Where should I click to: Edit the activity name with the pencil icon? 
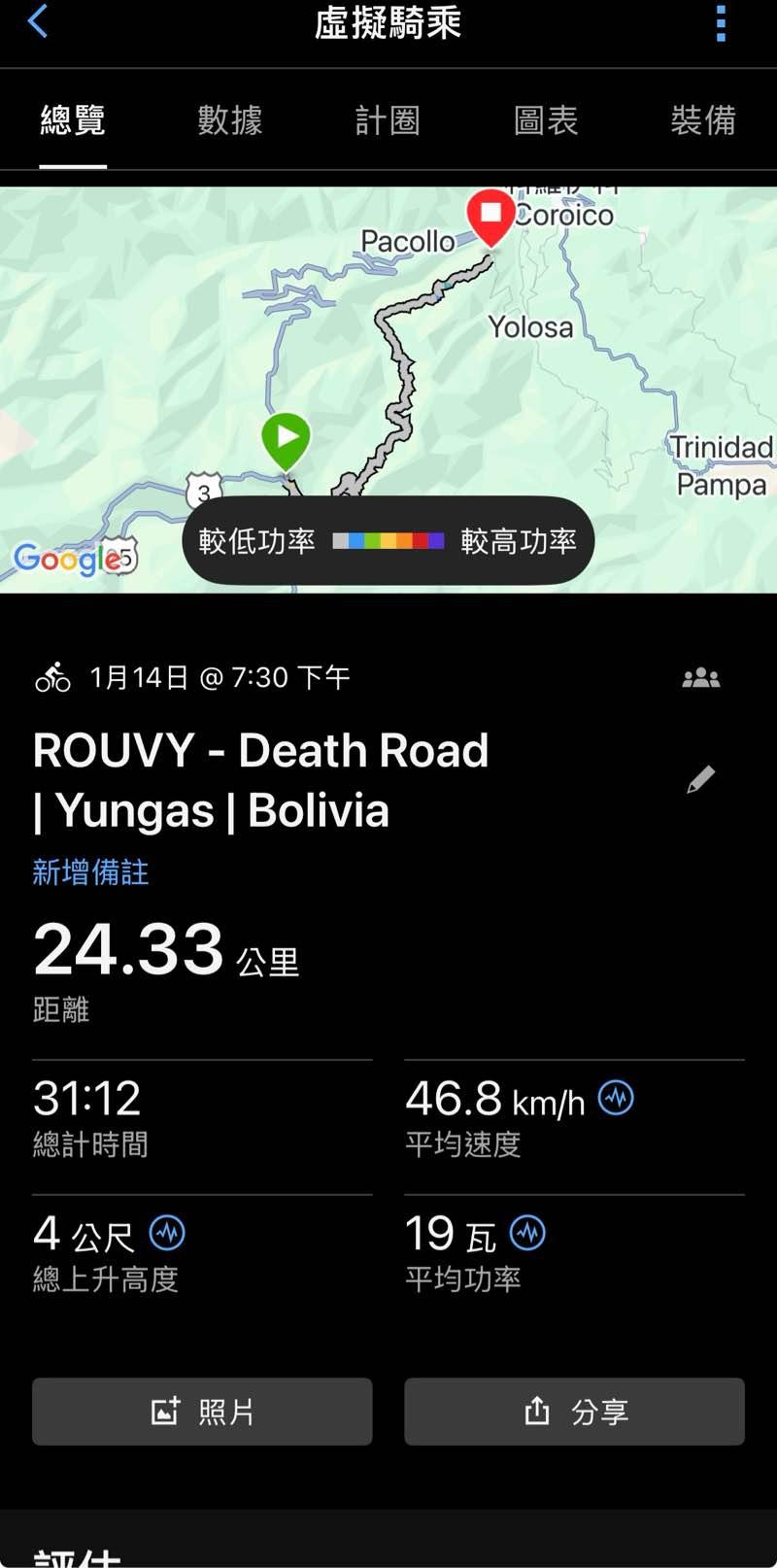pyautogui.click(x=700, y=779)
